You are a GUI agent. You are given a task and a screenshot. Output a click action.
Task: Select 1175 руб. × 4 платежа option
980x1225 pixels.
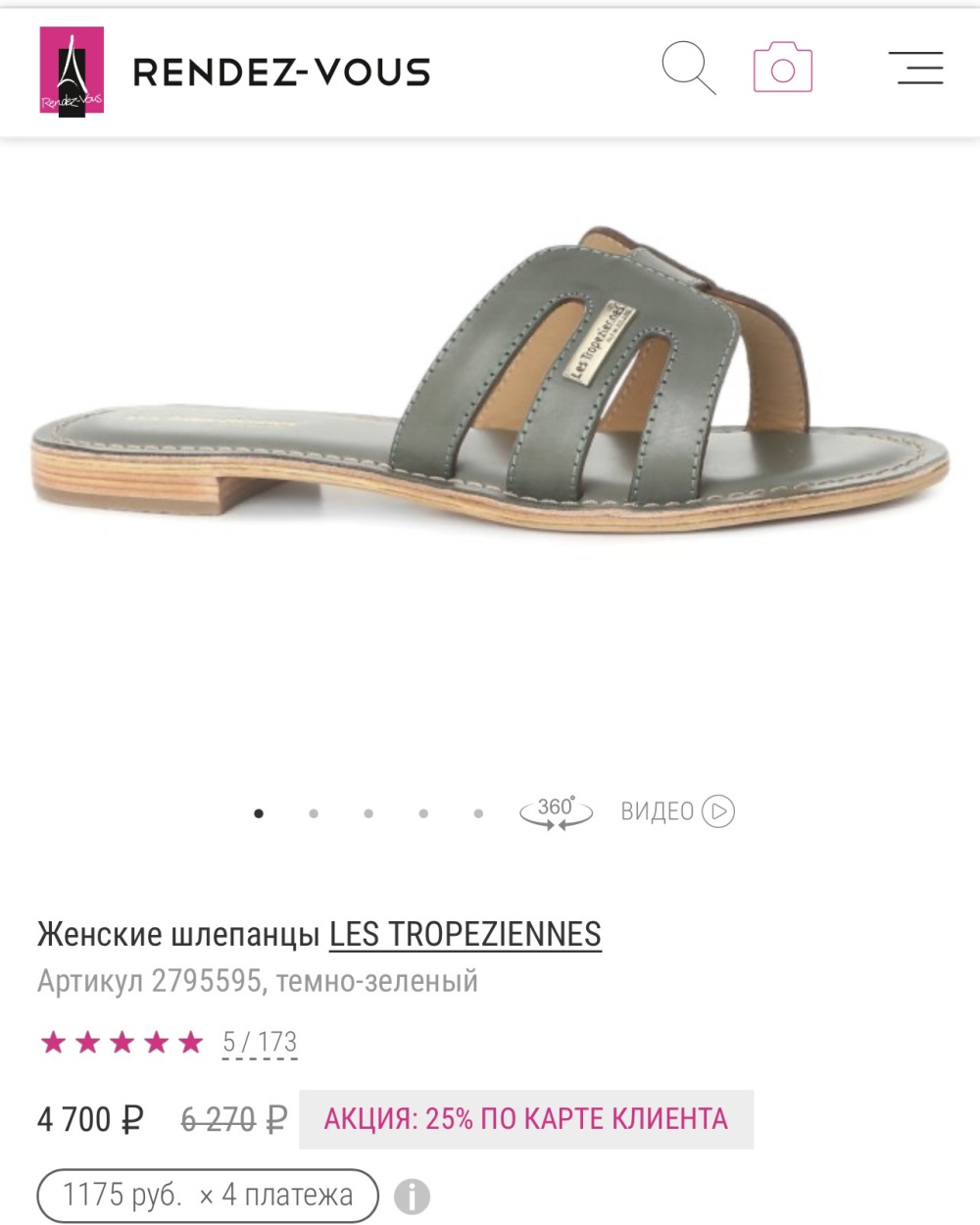208,1195
